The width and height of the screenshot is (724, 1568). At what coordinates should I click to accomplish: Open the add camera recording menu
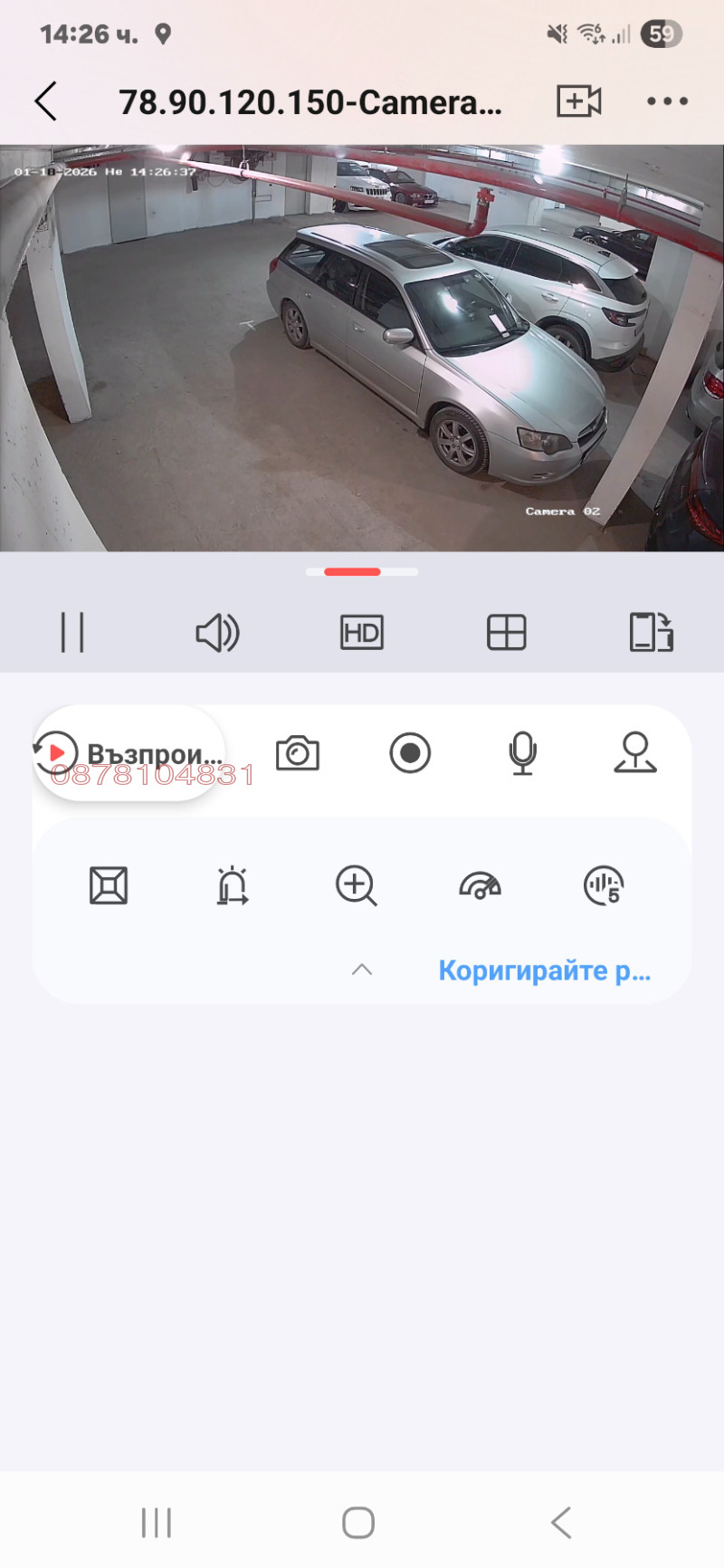click(x=577, y=101)
